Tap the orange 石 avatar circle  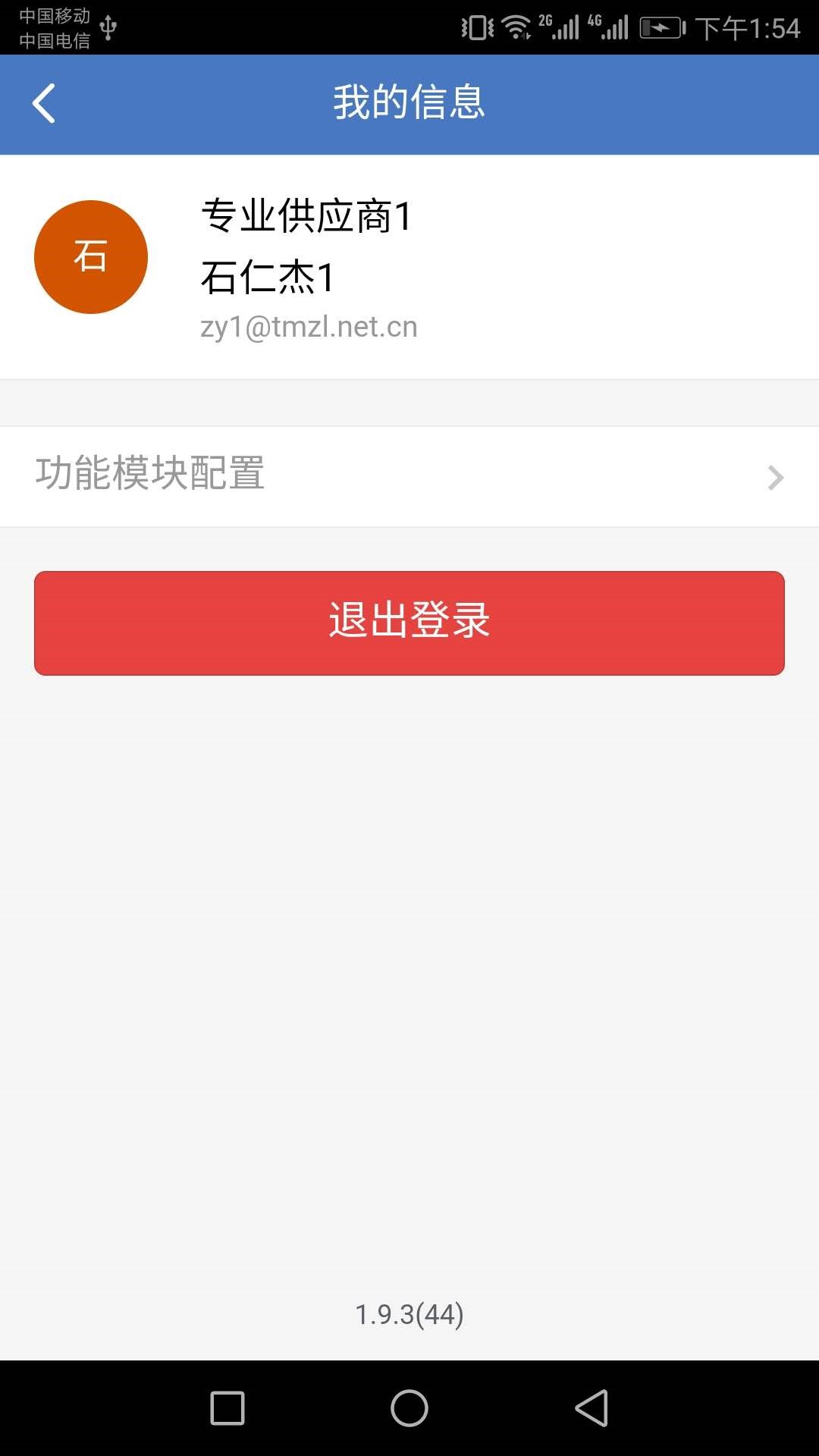tap(91, 257)
